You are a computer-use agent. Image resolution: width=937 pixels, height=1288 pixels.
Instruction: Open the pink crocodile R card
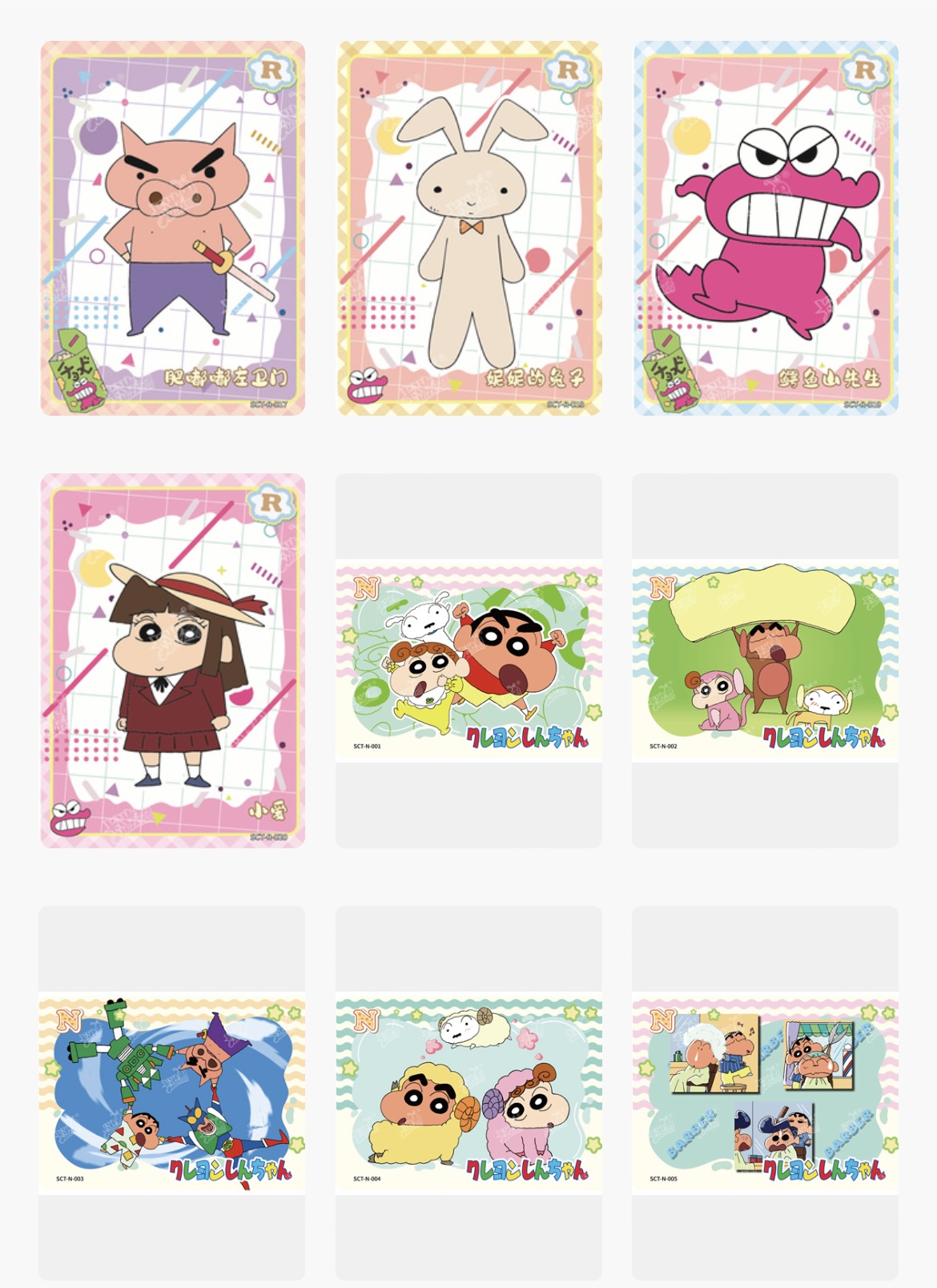[765, 228]
